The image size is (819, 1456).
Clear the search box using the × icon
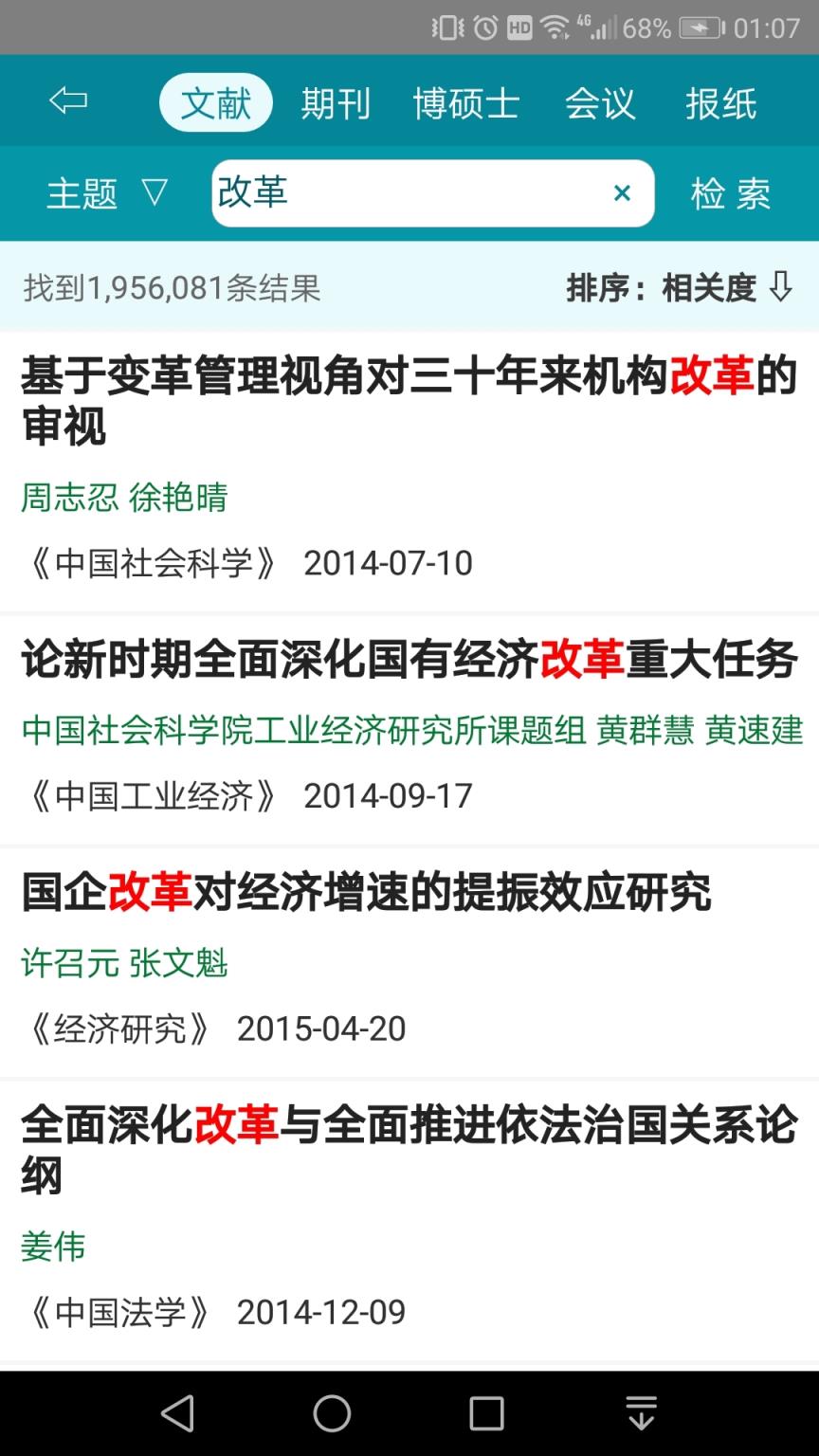(622, 193)
